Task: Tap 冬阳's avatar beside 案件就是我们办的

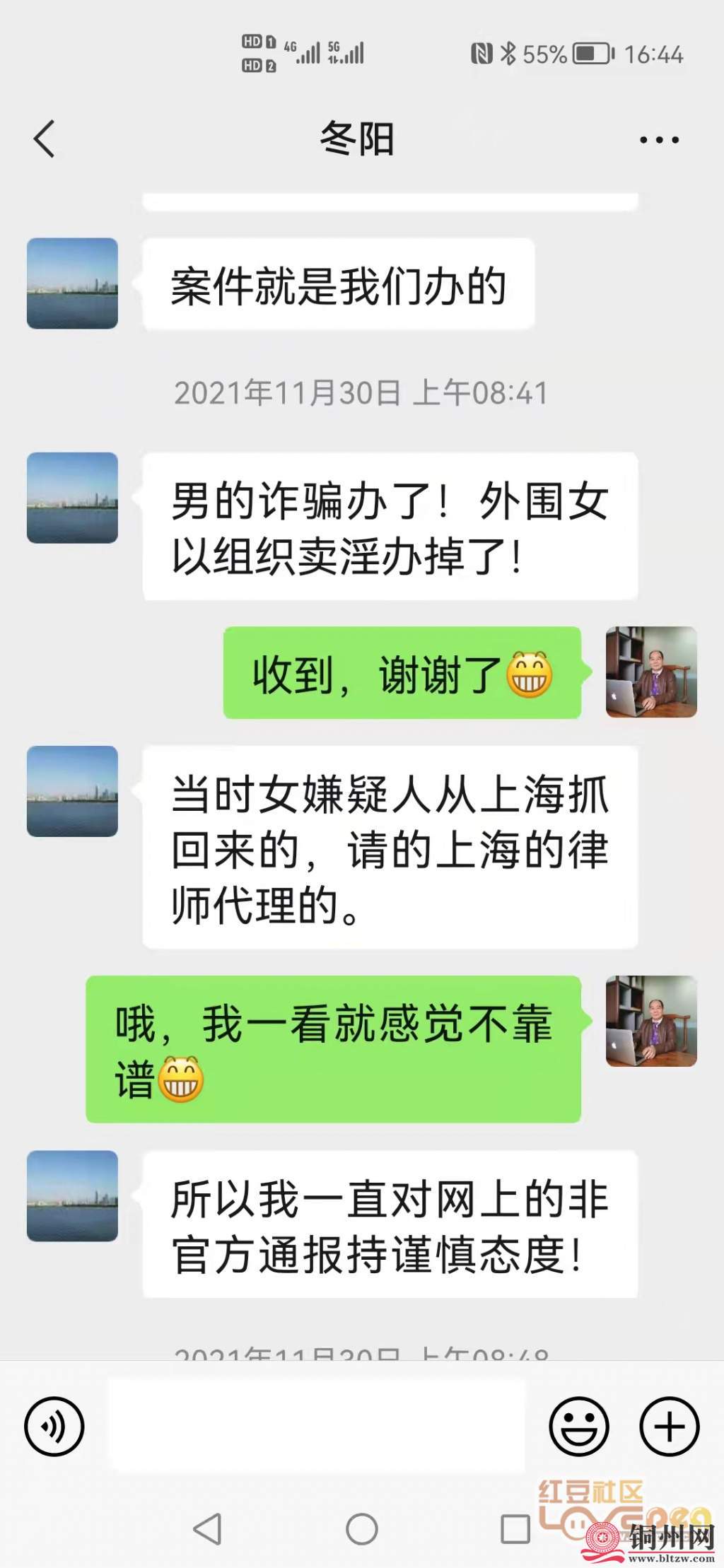Action: (x=72, y=283)
